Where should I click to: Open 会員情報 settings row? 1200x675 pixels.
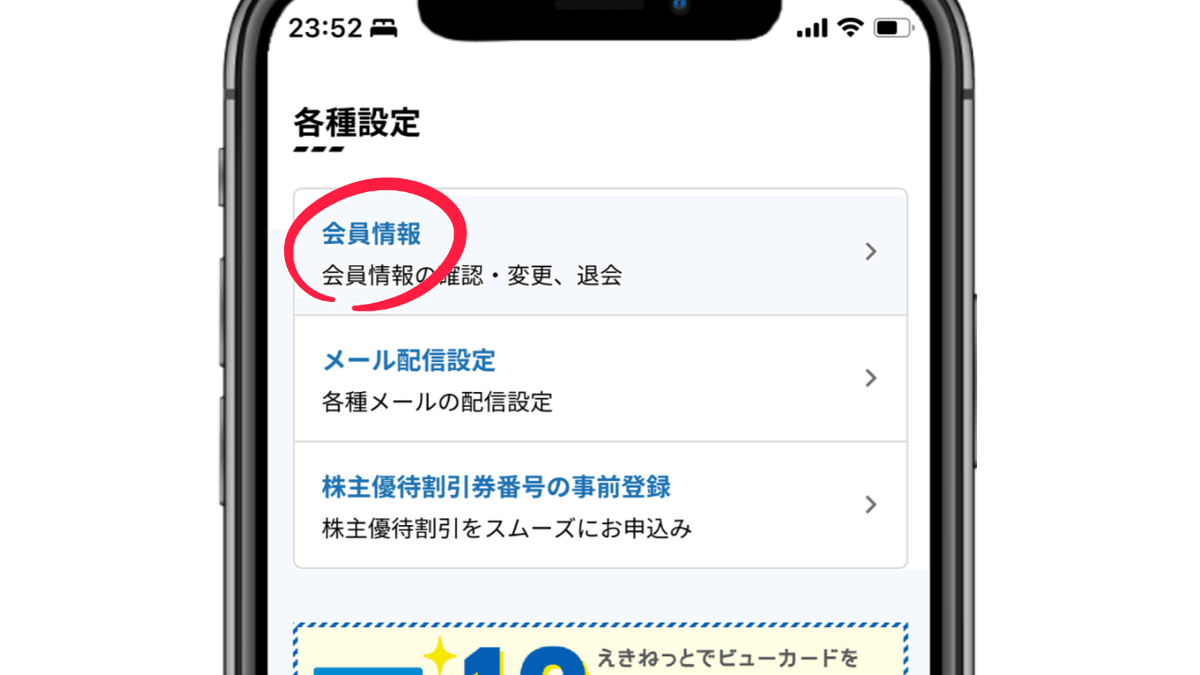tap(600, 252)
